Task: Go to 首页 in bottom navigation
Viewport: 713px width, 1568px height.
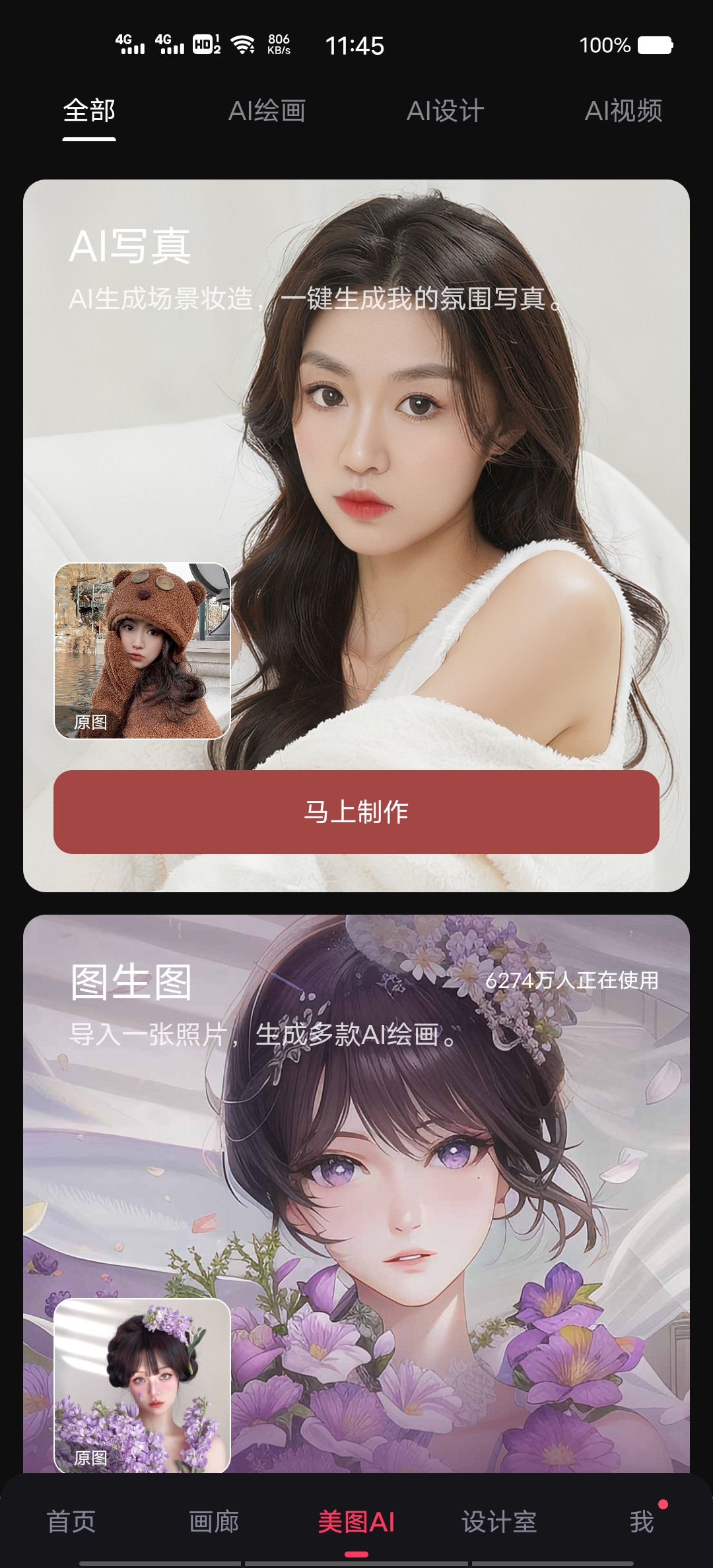Action: (x=71, y=1522)
